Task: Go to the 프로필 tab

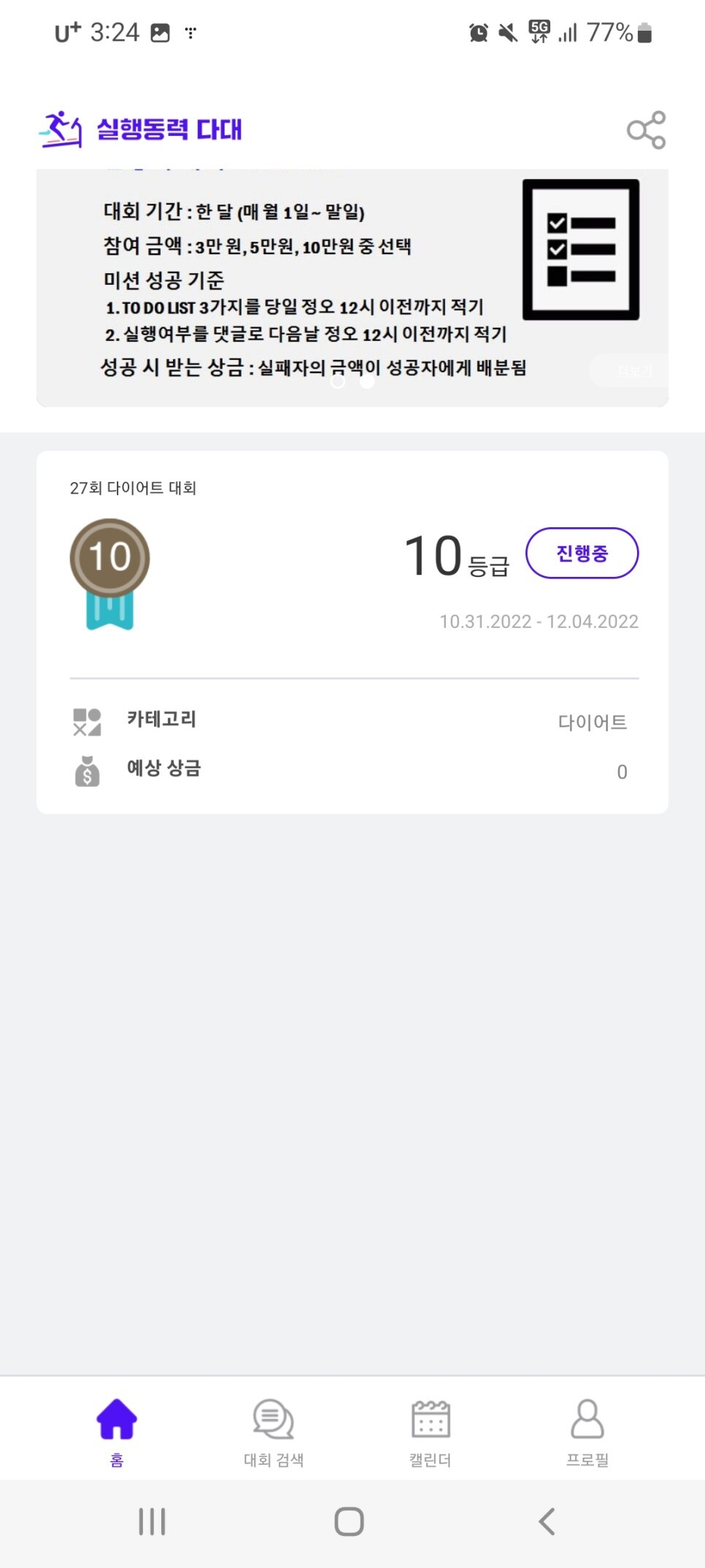Action: pyautogui.click(x=587, y=1432)
